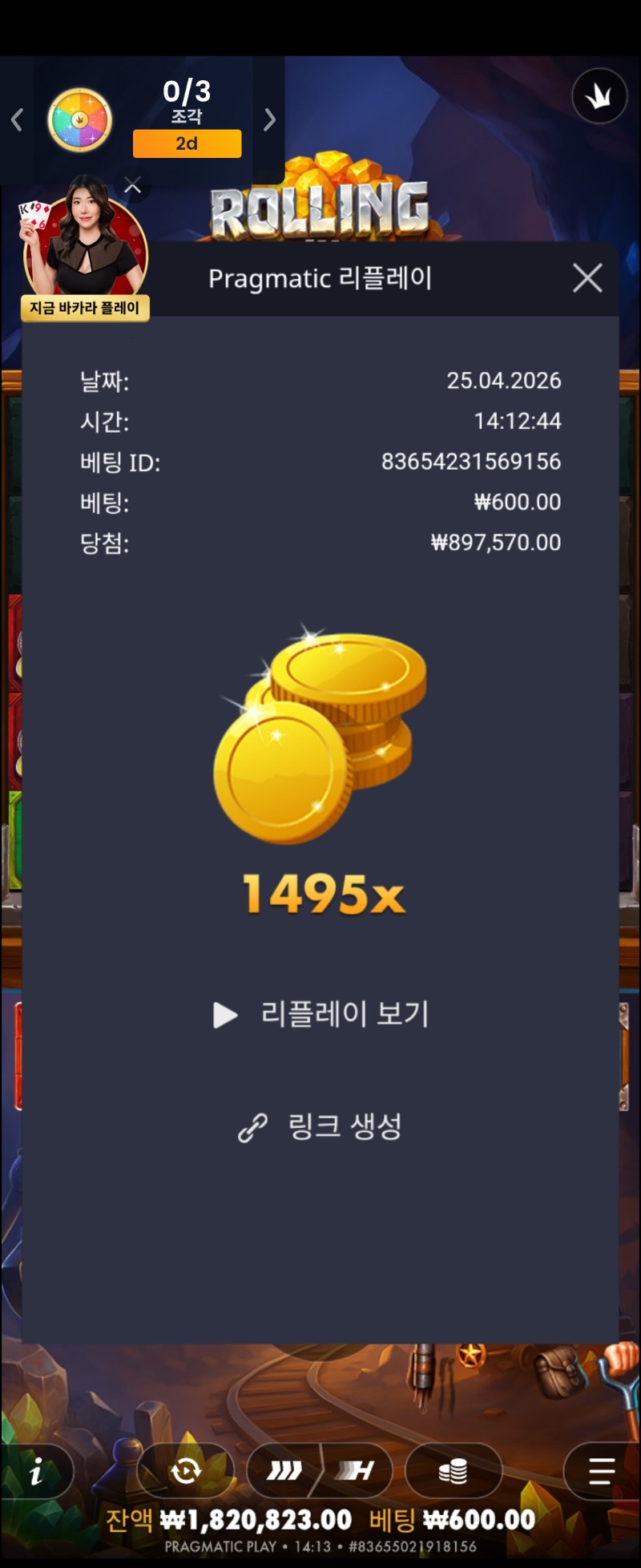Open the autoplay spin settings
Viewport: 641px width, 1568px height.
pos(186,1471)
